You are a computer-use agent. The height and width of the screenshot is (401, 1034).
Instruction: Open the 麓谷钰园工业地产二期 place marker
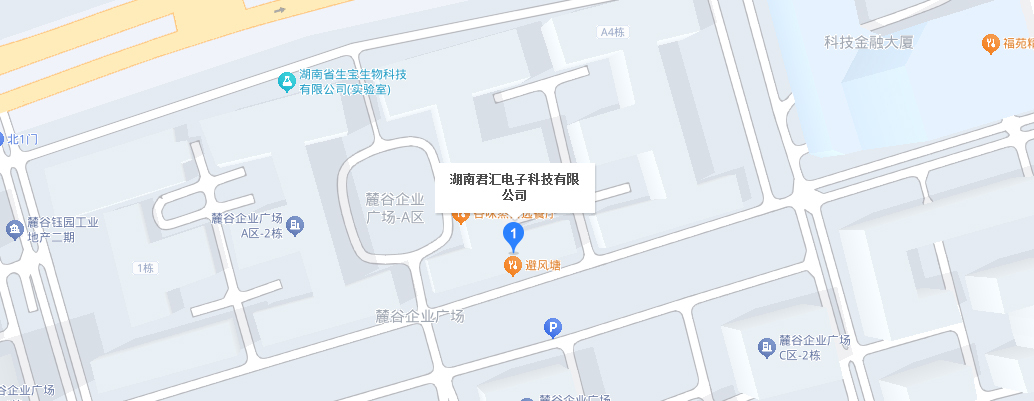(14, 231)
